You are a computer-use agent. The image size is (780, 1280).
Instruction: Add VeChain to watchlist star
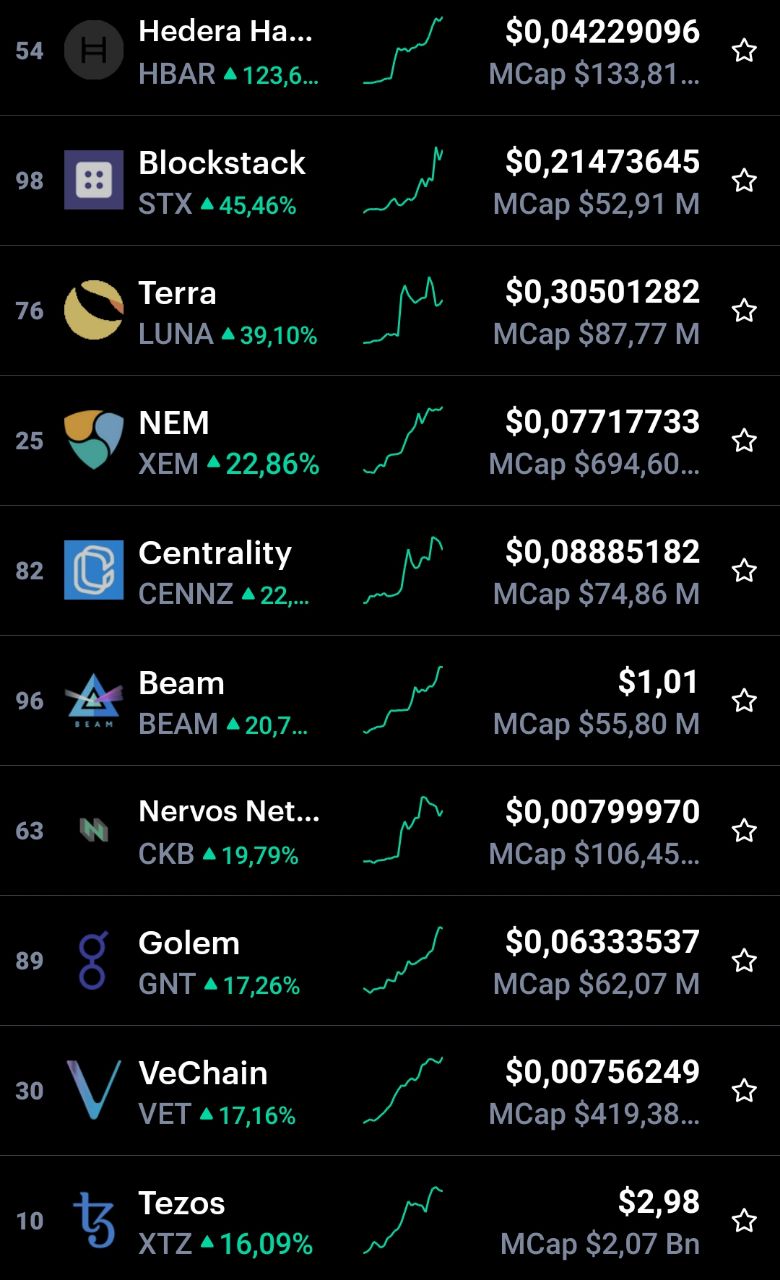coord(744,1091)
